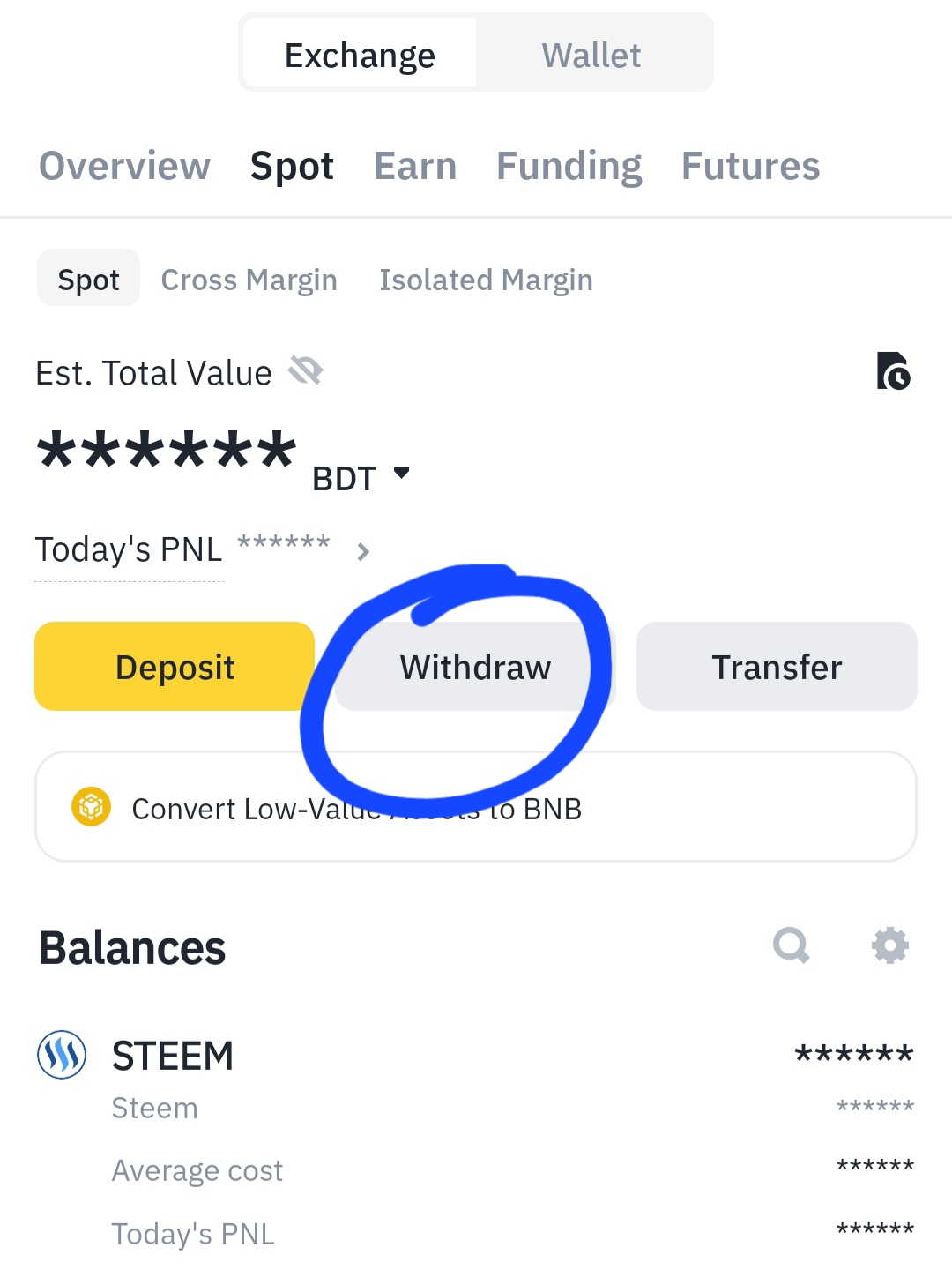Open the transaction history icon
The image size is (952, 1270).
893,371
